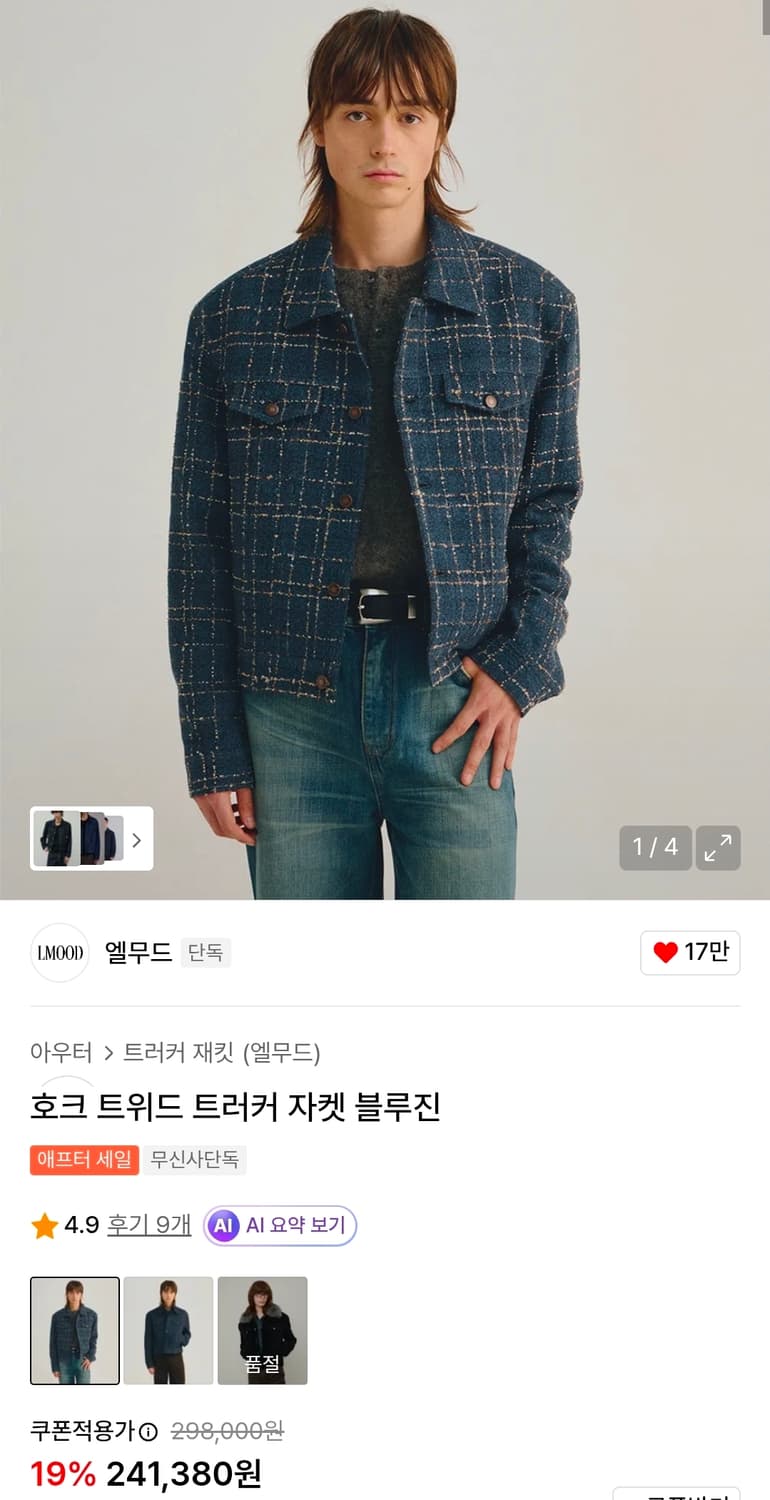The image size is (770, 1500).
Task: Click the 단독 badge beside 엘무드
Action: coord(205,953)
